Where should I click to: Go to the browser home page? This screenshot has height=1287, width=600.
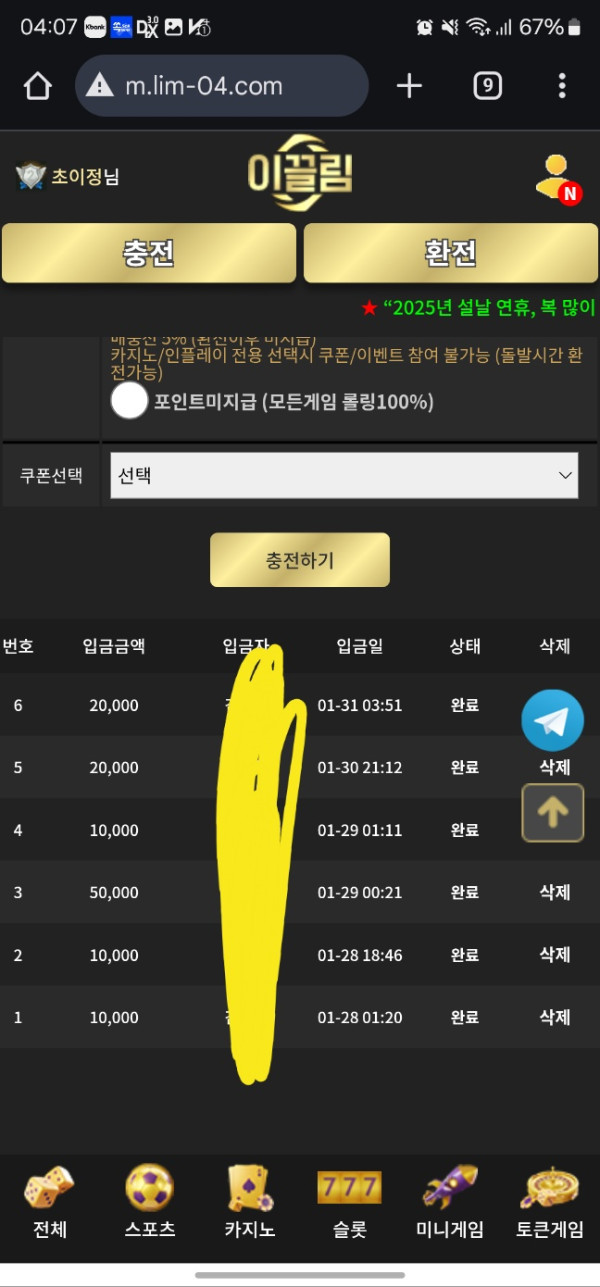click(37, 87)
